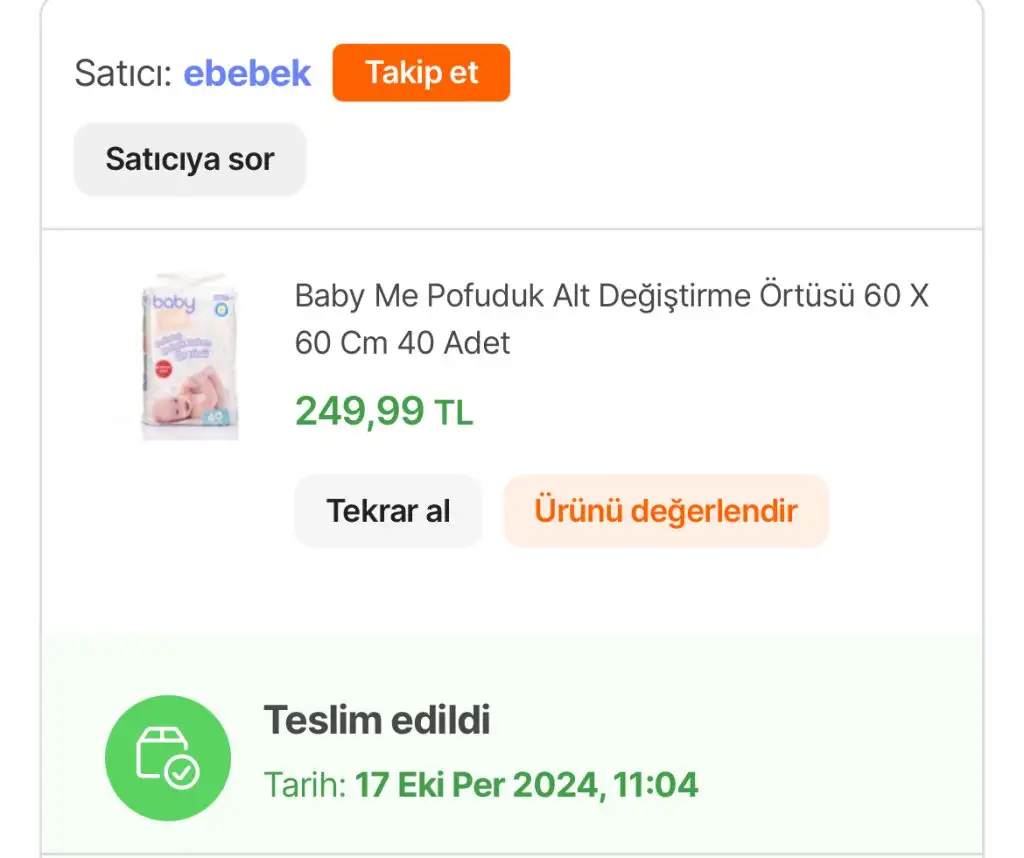
Task: Follow the seller with Takip et
Action: point(421,73)
